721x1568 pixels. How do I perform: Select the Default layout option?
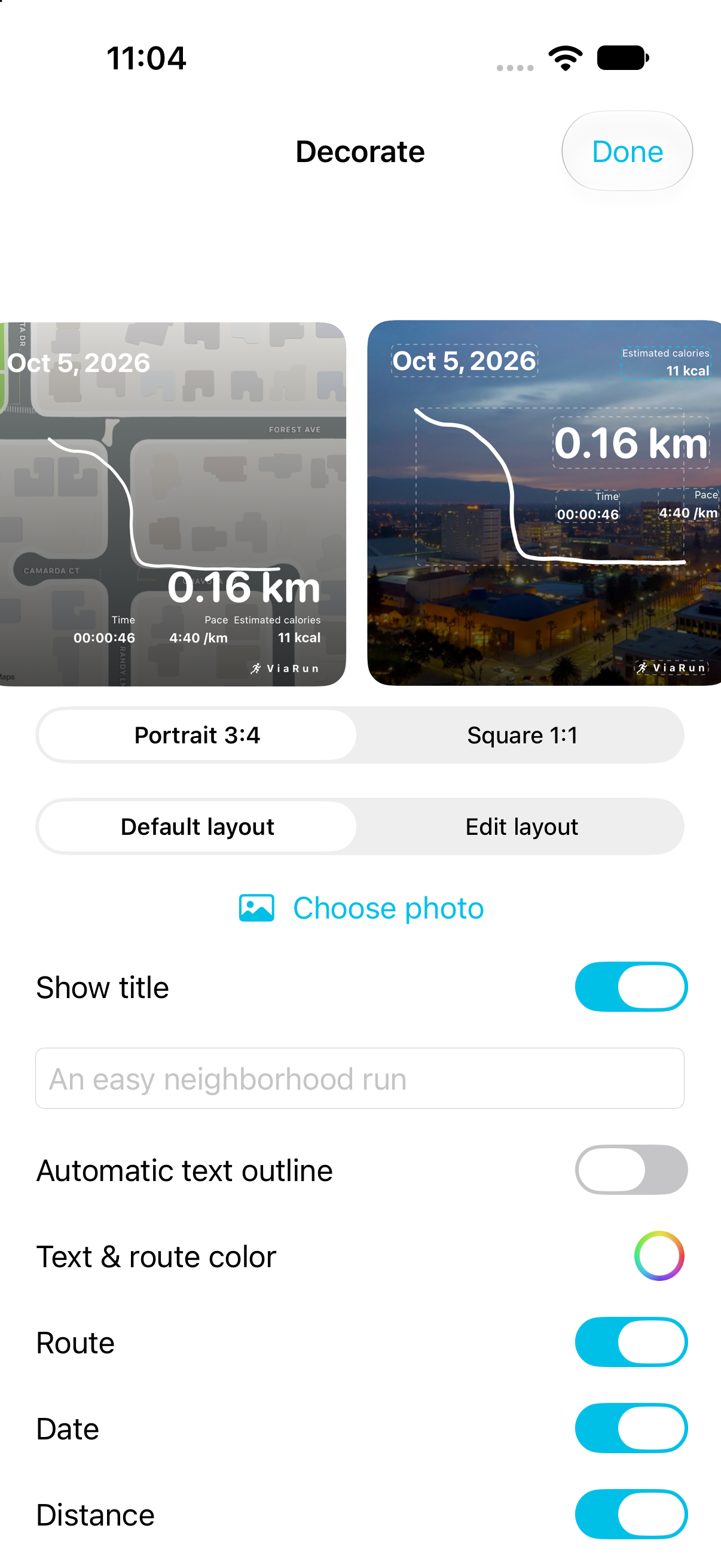197,826
